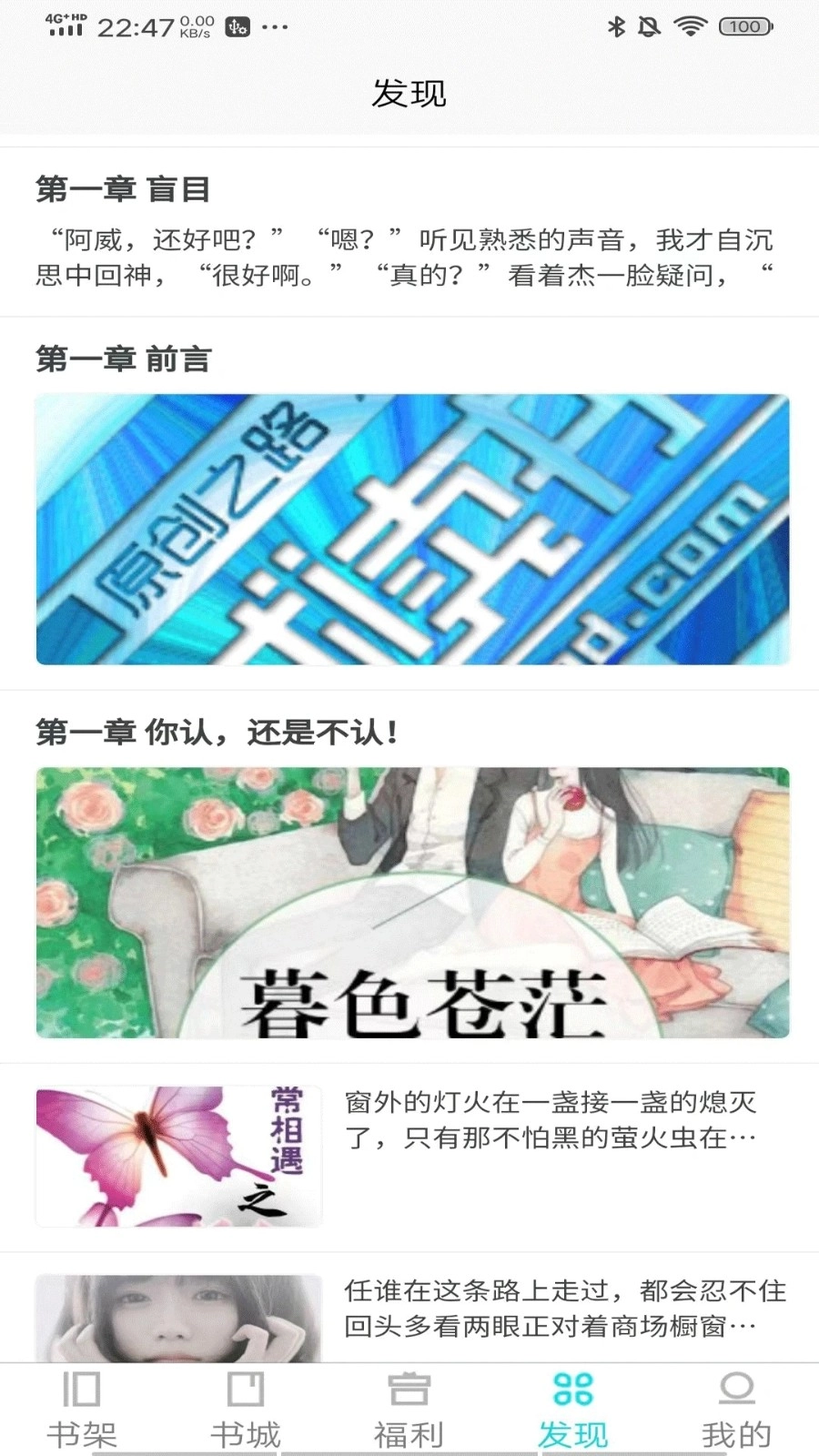The width and height of the screenshot is (819, 1456).
Task: Click the 发现 discover grid icon
Action: point(571,1390)
